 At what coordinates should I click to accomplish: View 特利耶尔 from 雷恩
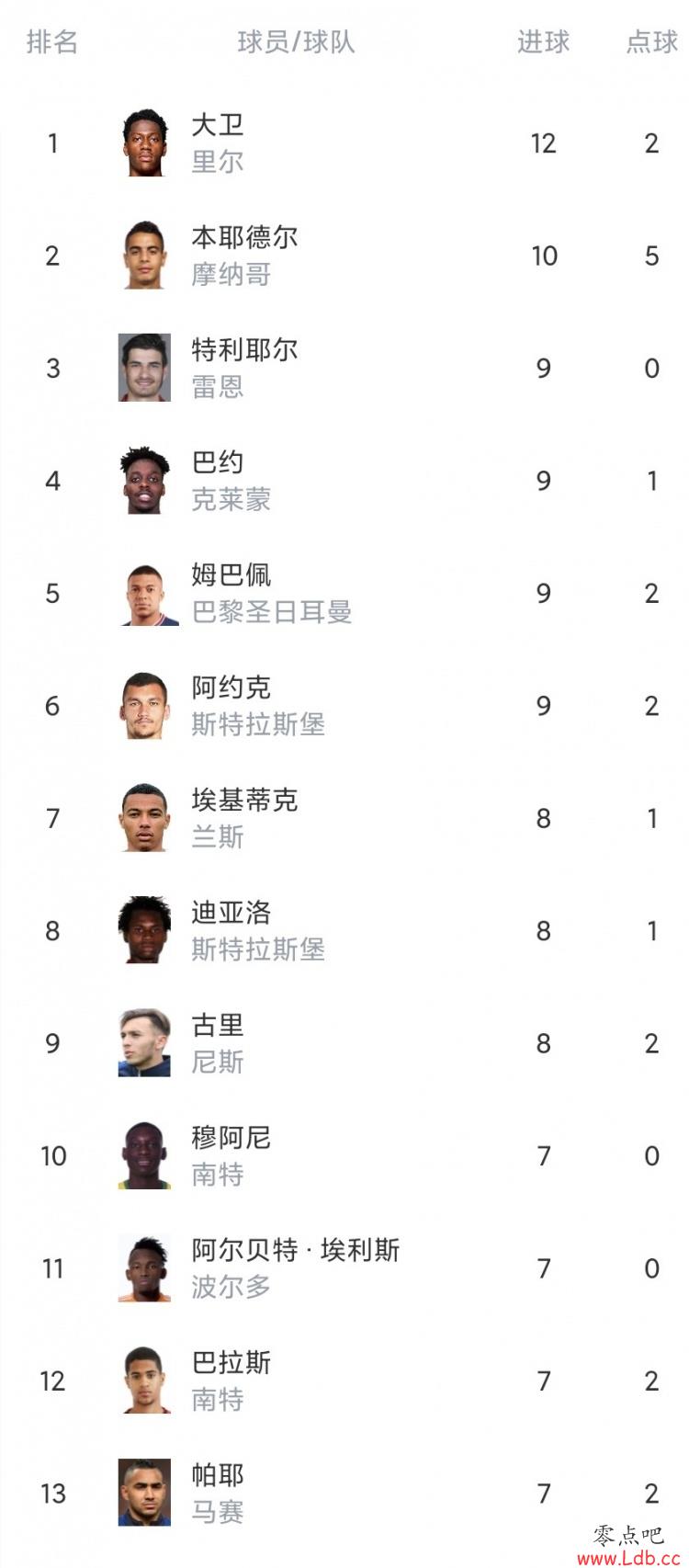[x=344, y=369]
